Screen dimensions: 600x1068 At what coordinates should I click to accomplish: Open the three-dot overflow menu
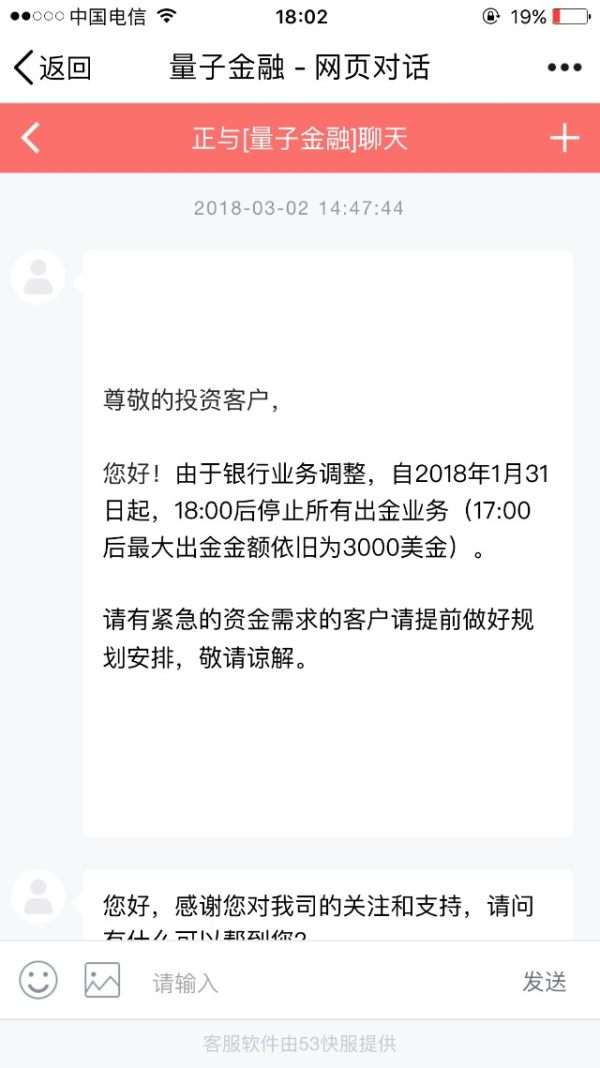click(x=564, y=68)
